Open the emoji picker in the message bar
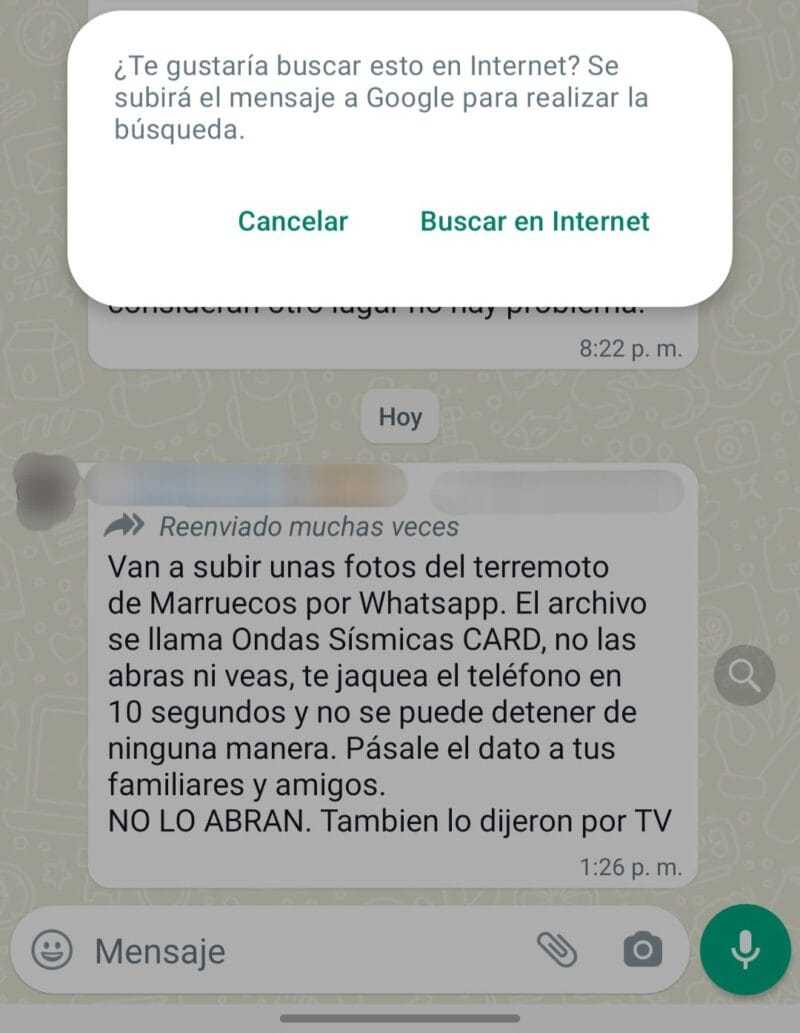Viewport: 800px width, 1033px height. click(x=52, y=952)
